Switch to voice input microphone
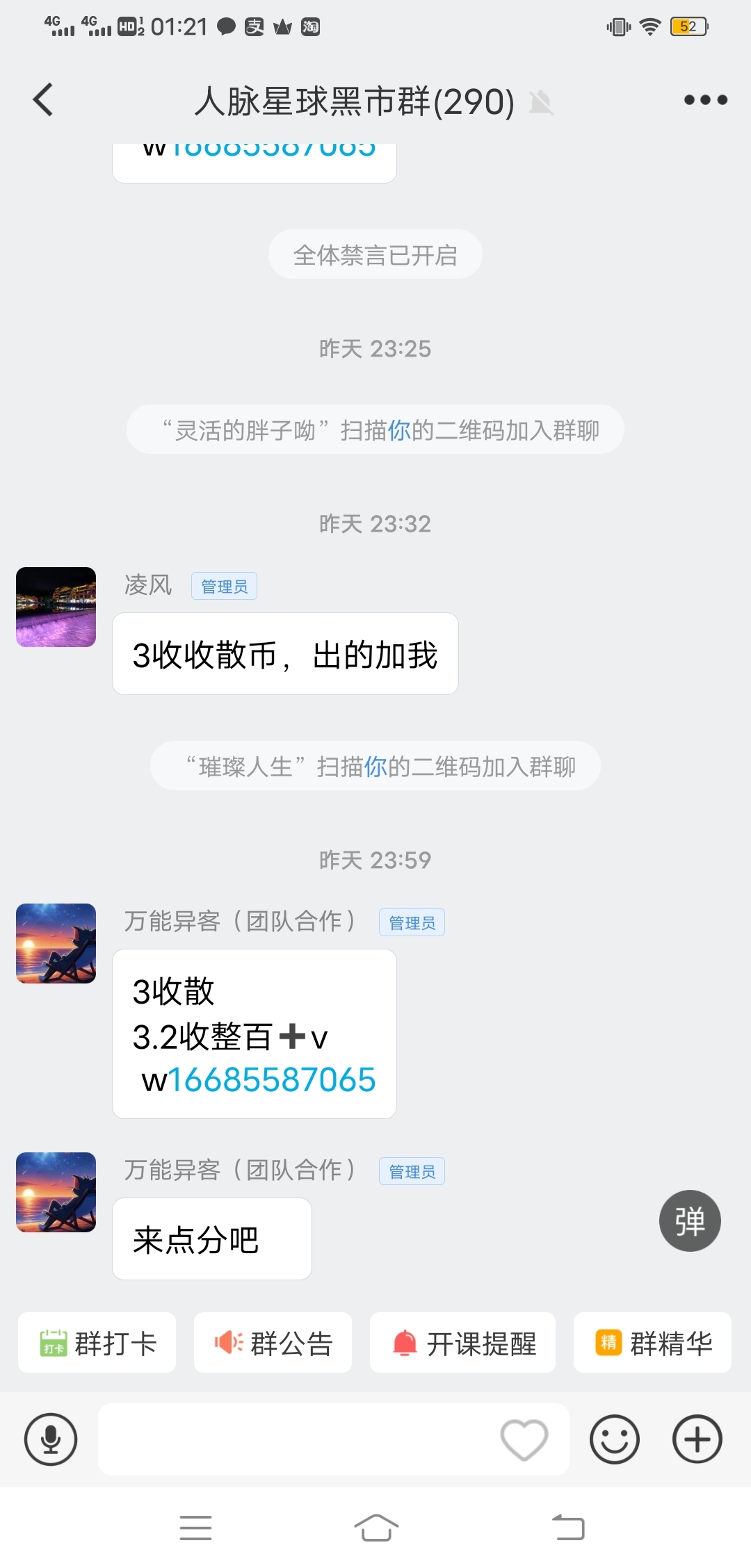 tap(51, 1439)
